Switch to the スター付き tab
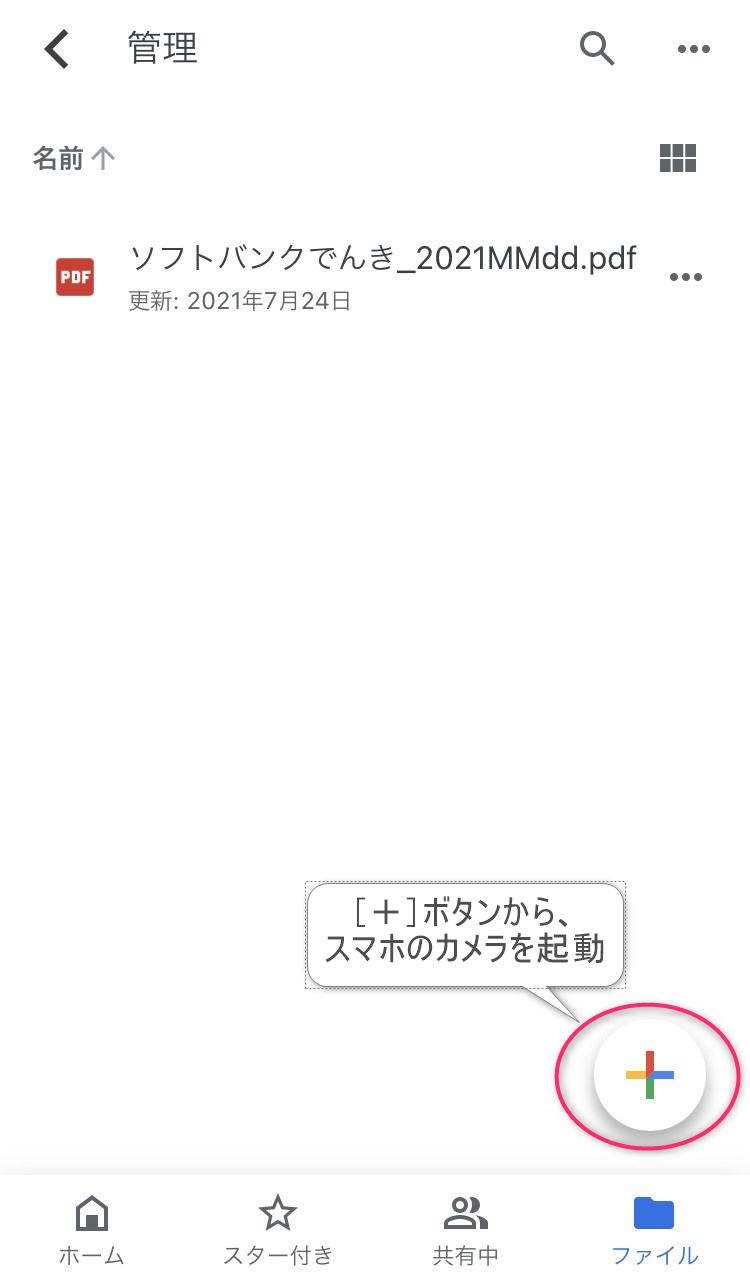750x1287 pixels. 277,1230
